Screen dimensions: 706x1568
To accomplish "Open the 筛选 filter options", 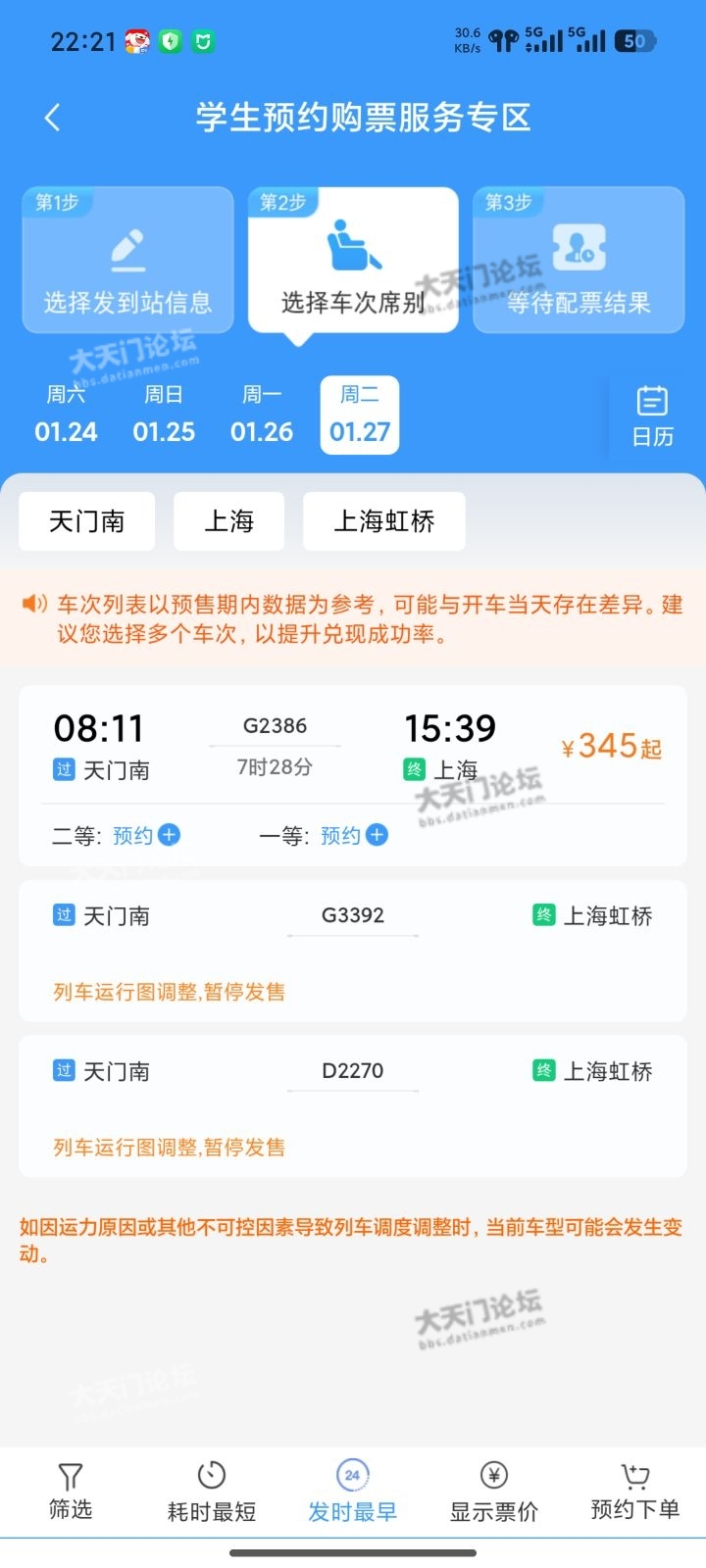I will [x=71, y=1492].
